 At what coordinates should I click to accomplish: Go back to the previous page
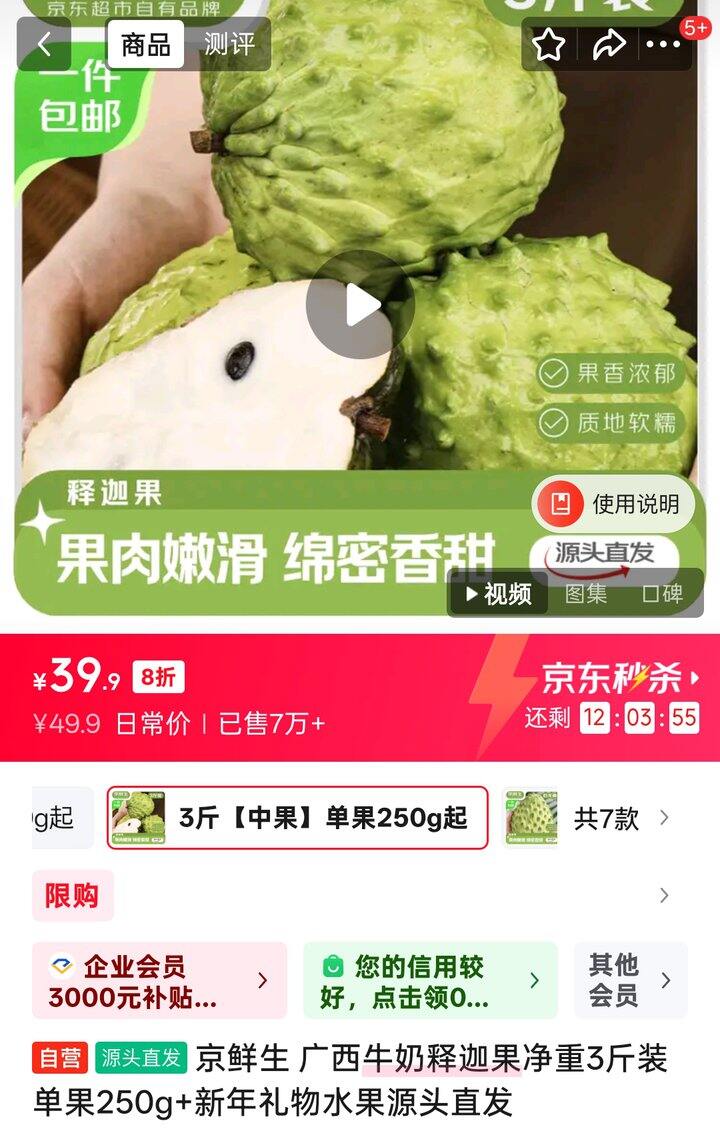pos(44,45)
